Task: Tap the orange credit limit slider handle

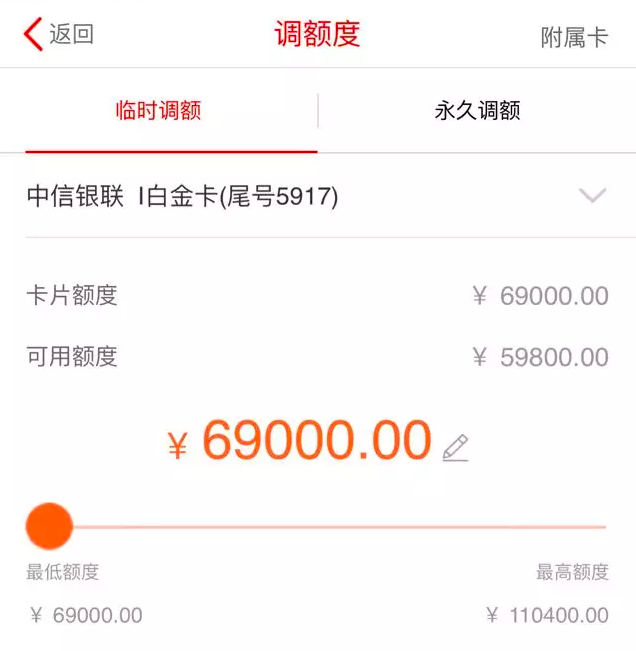Action: (49, 526)
